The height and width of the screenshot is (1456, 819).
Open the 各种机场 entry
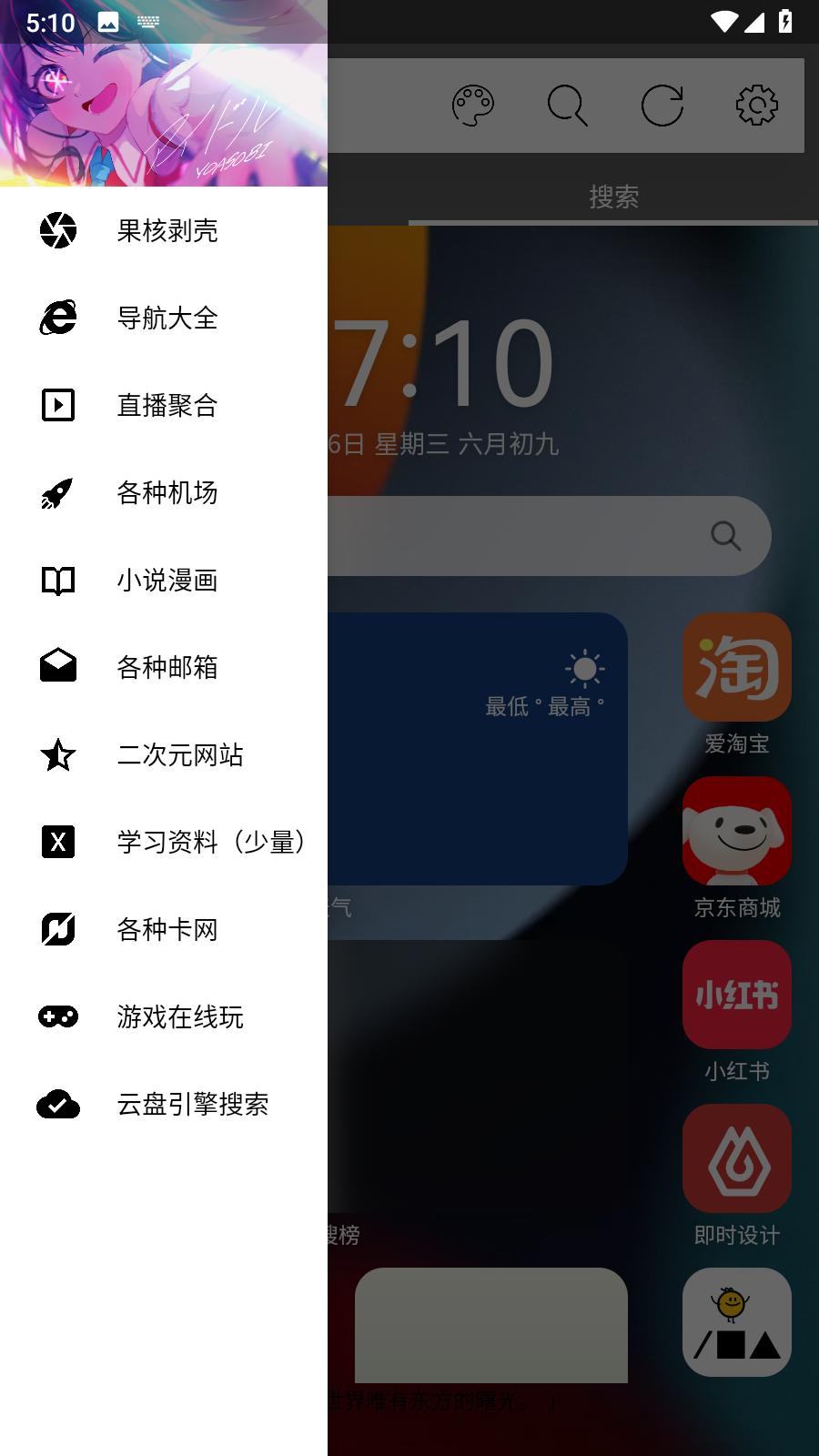click(164, 492)
